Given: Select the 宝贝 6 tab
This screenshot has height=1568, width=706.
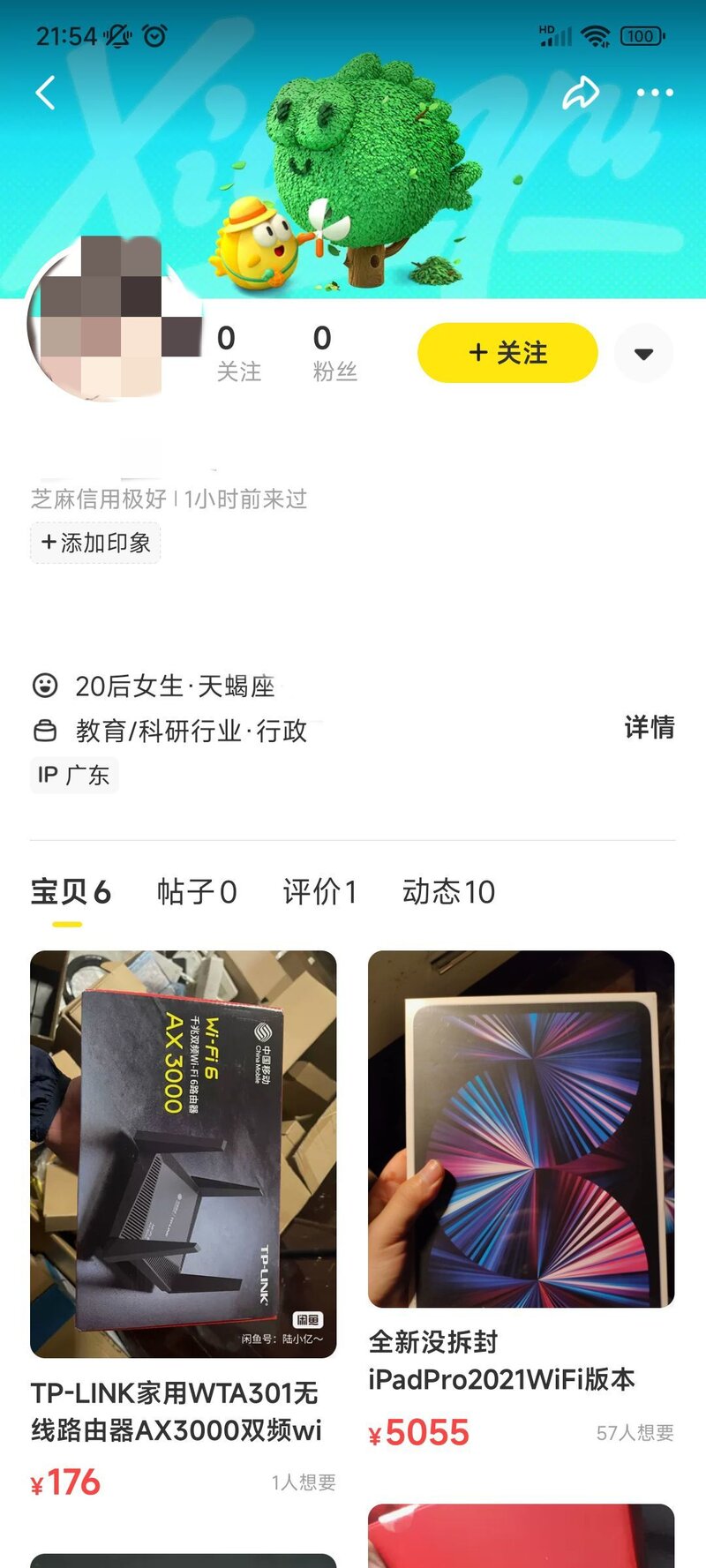Looking at the screenshot, I should click(71, 892).
